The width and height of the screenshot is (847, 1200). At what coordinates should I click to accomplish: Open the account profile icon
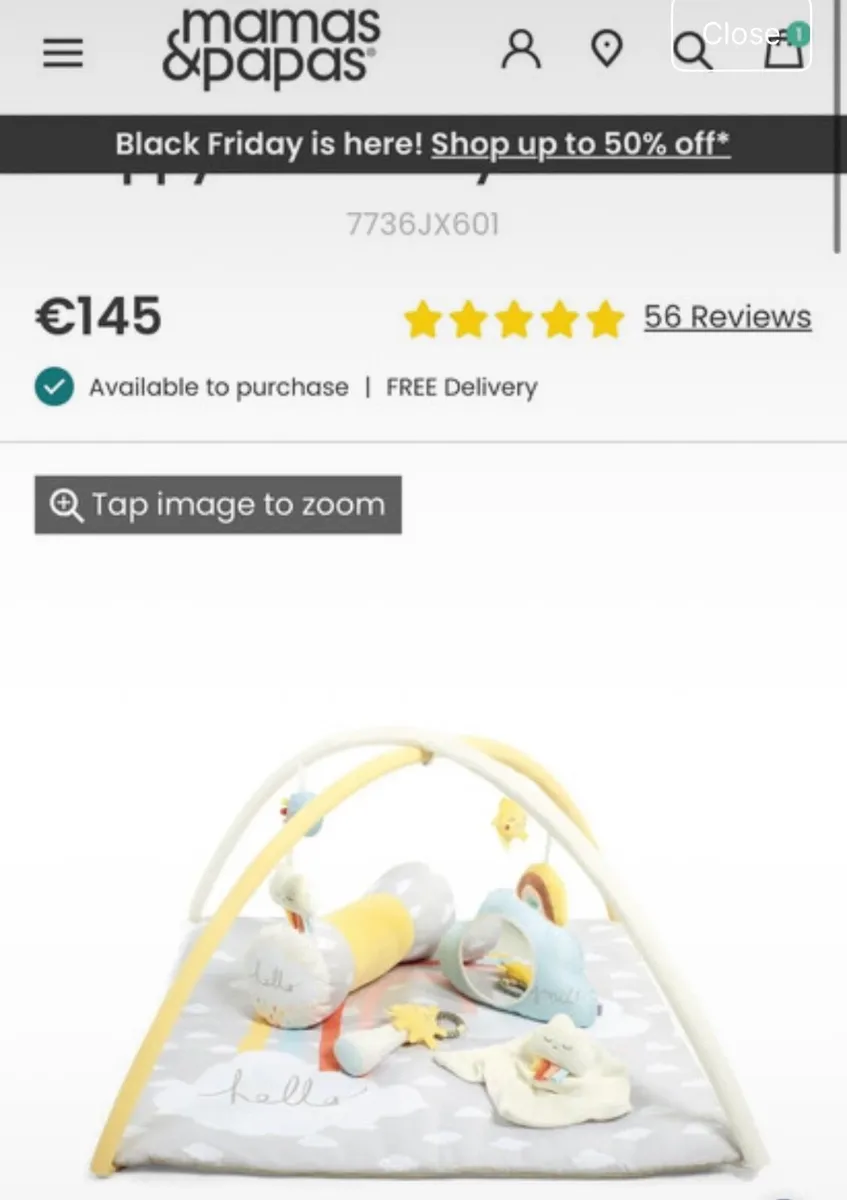521,50
